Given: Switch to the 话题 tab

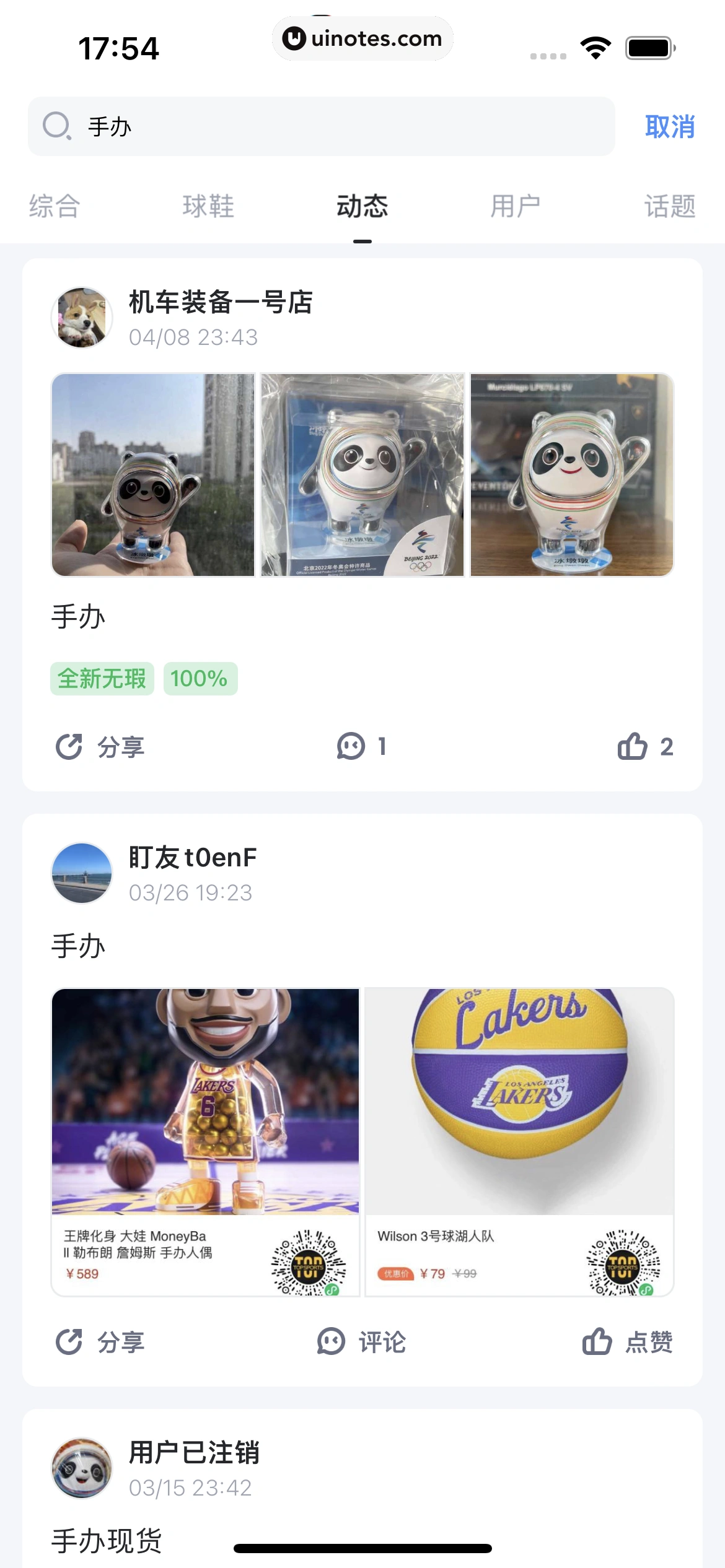Looking at the screenshot, I should [x=669, y=206].
